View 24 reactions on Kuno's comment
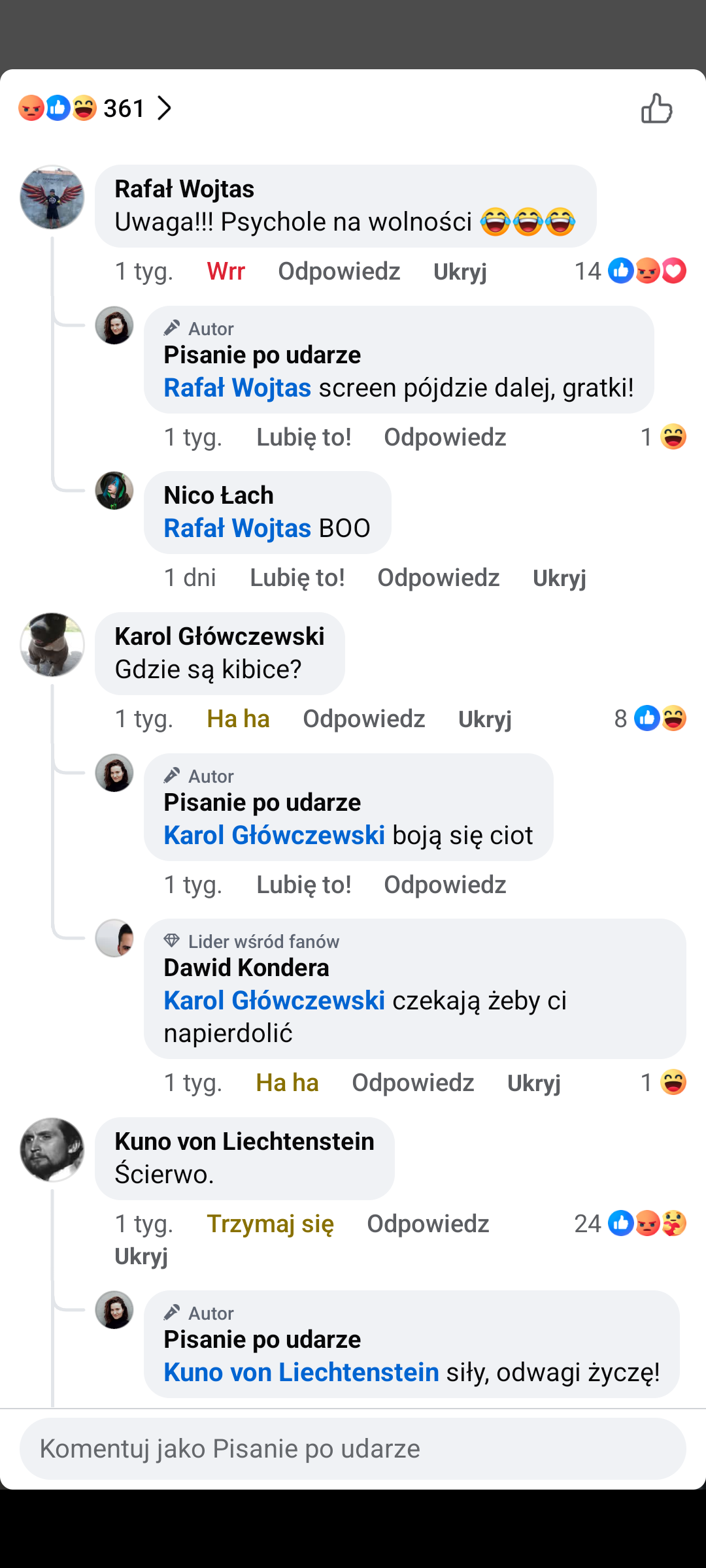Image resolution: width=706 pixels, height=1568 pixels. click(630, 1224)
